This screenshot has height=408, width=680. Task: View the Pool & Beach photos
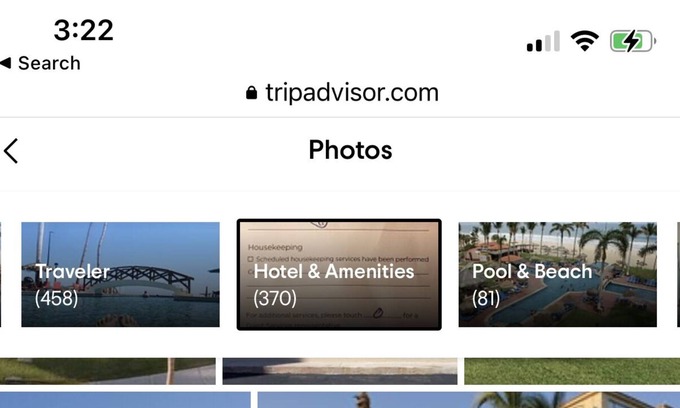(557, 274)
